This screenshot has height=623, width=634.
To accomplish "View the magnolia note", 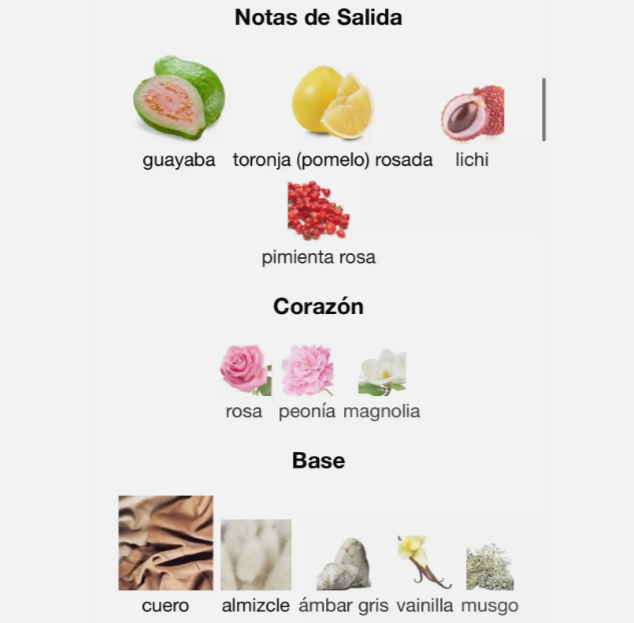I will point(382,372).
